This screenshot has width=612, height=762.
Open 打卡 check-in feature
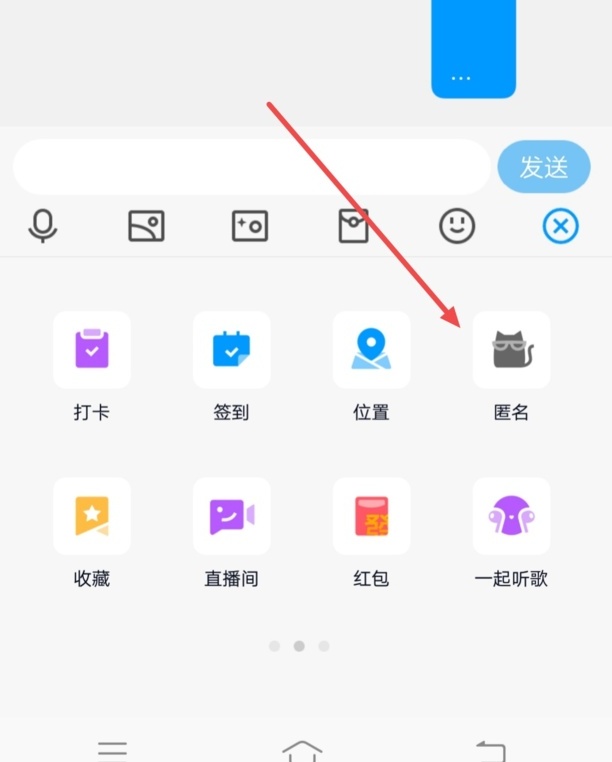[x=92, y=350]
